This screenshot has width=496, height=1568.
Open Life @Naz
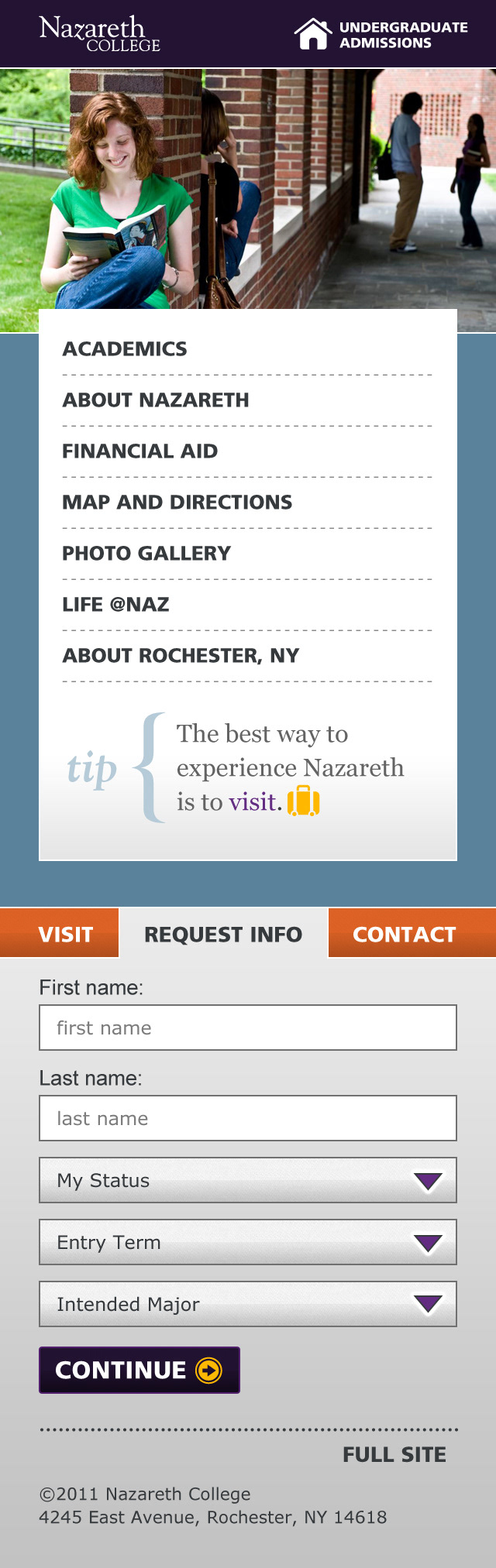(x=116, y=605)
